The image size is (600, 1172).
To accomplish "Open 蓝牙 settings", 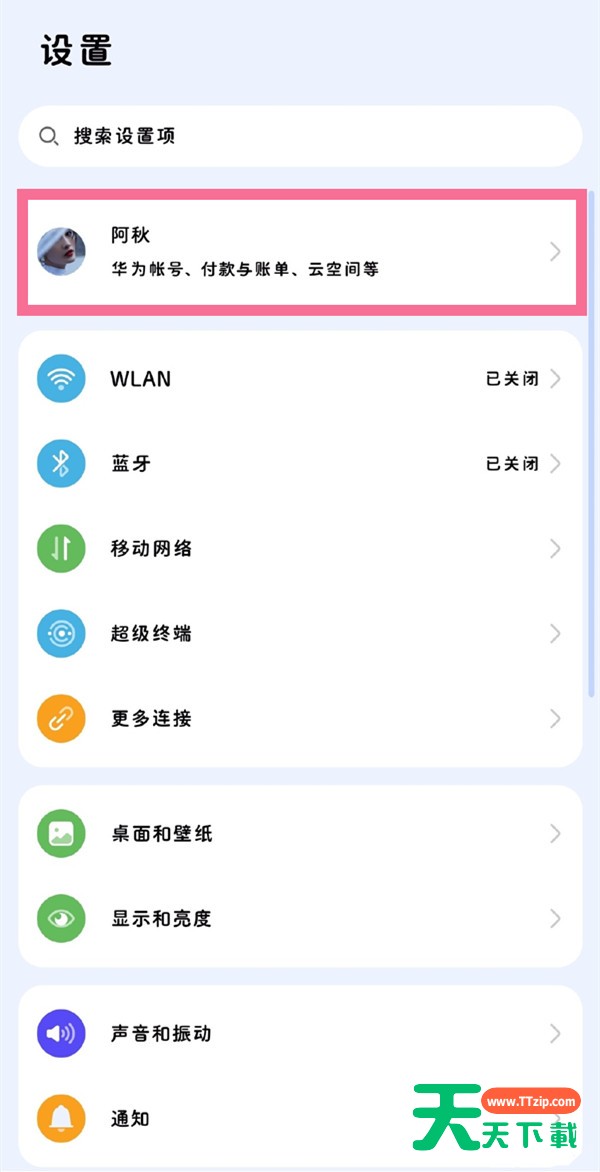I will 300,464.
